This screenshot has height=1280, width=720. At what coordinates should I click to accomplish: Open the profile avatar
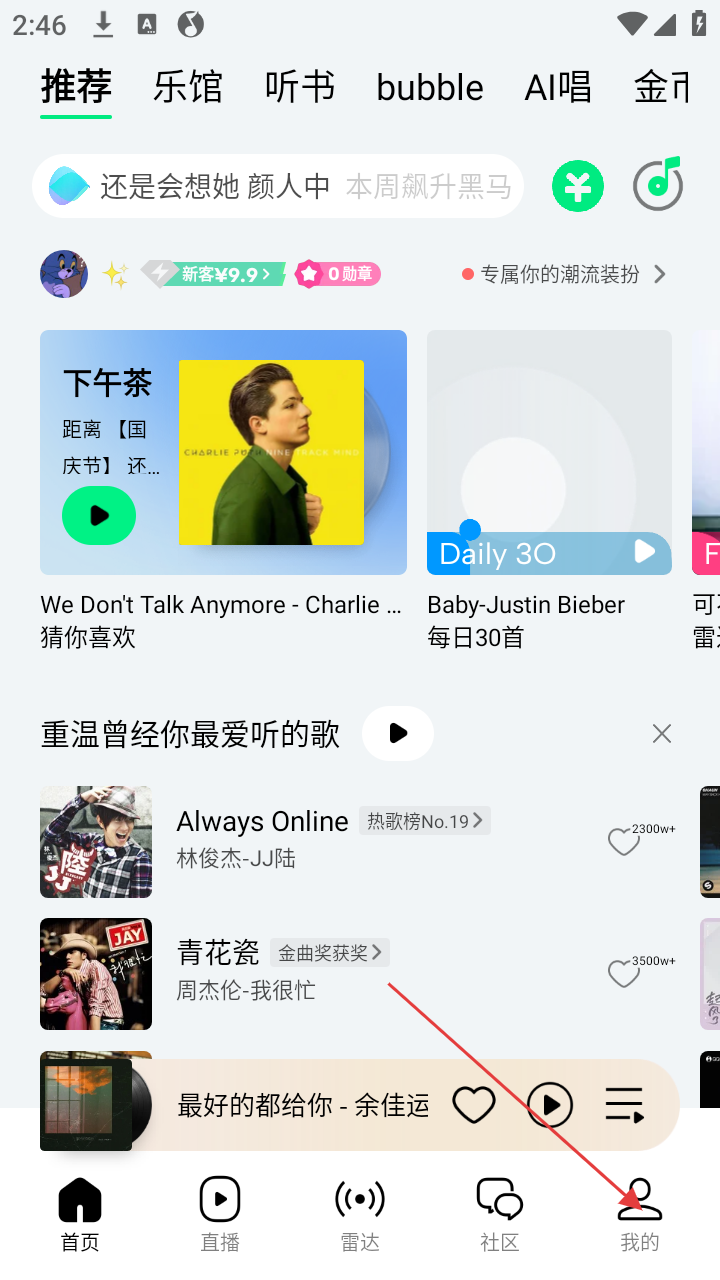(64, 274)
